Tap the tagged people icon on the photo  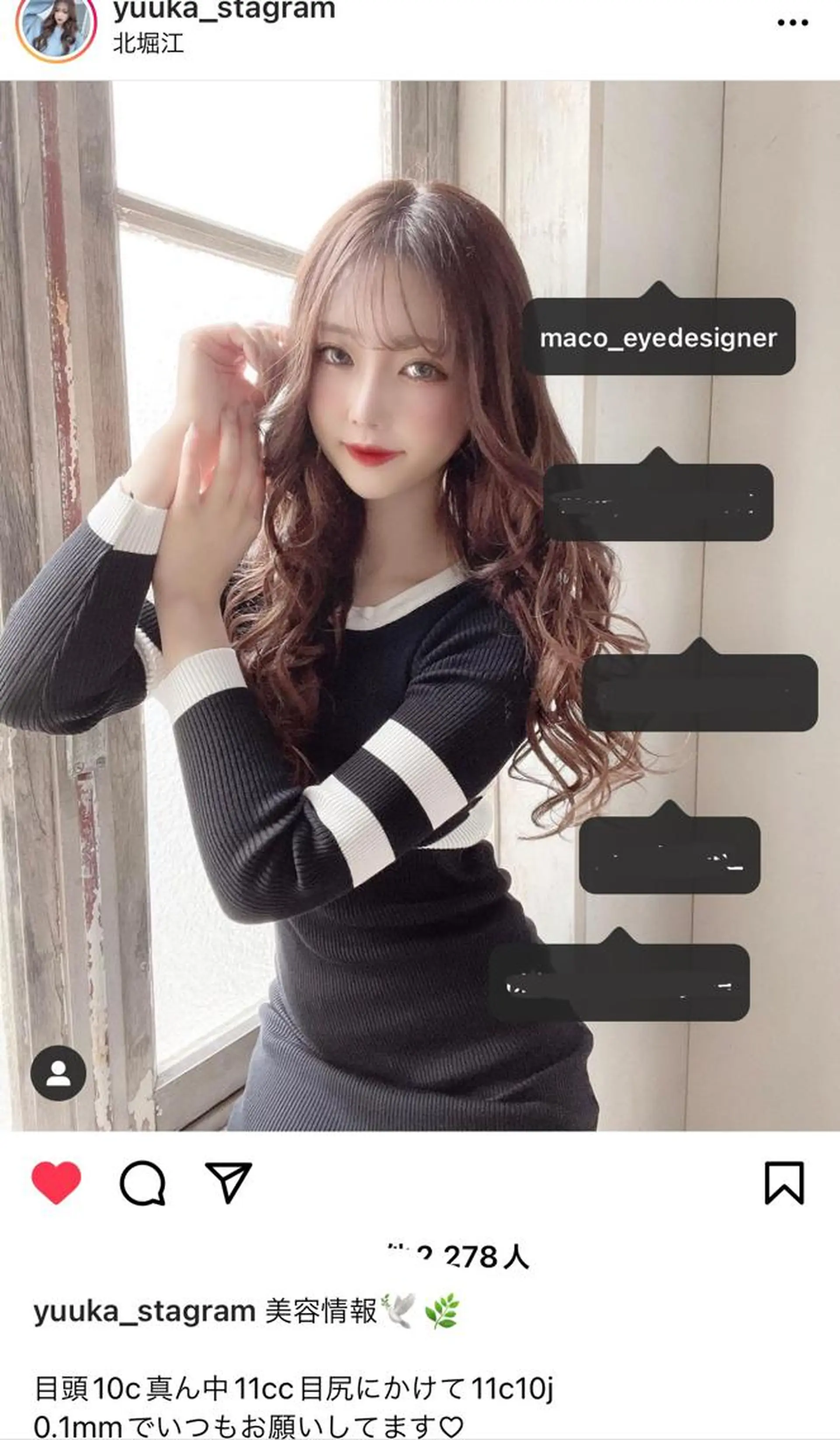click(x=58, y=1073)
